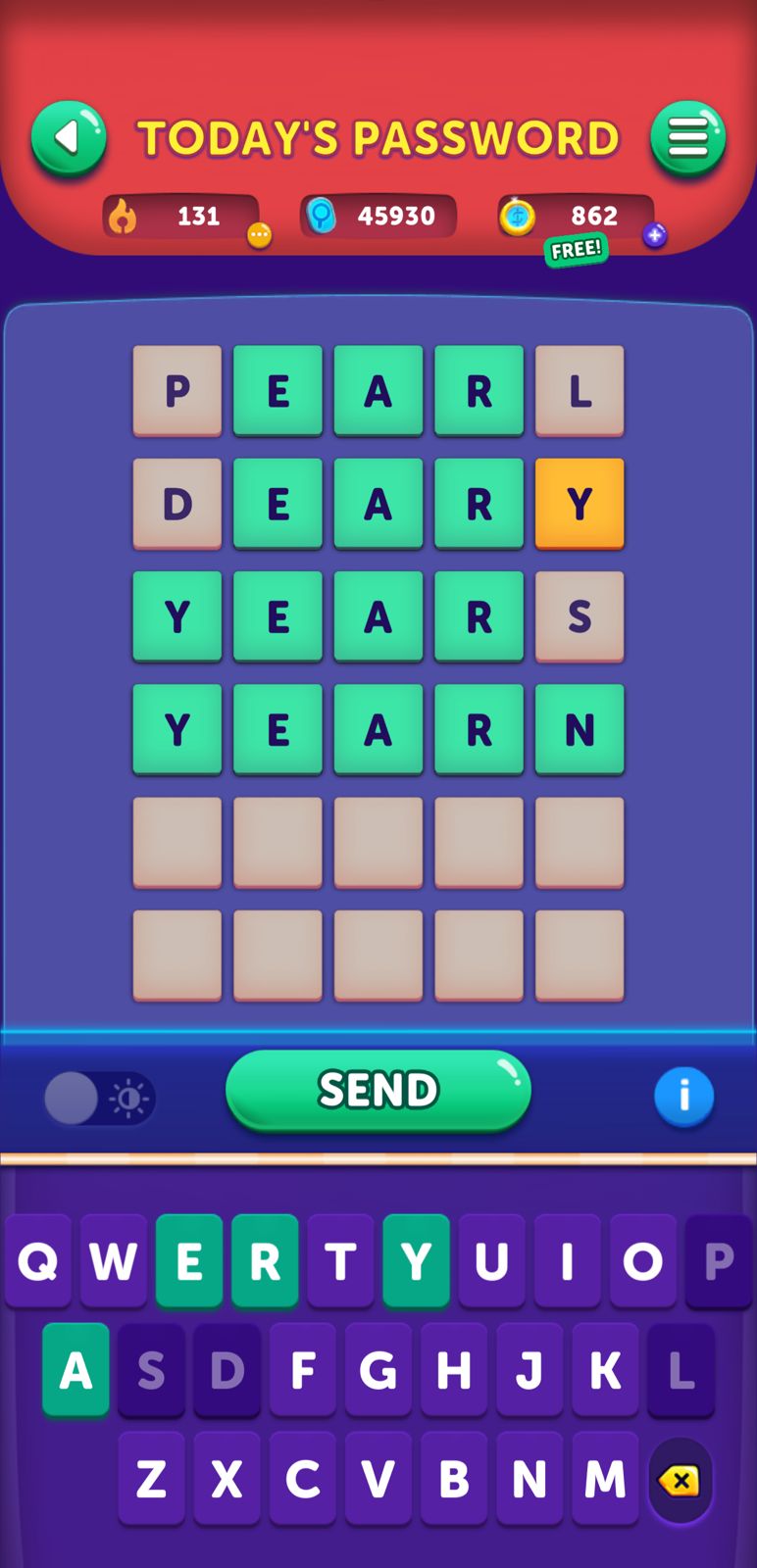Select the letter O key
The height and width of the screenshot is (1568, 757).
(643, 1261)
